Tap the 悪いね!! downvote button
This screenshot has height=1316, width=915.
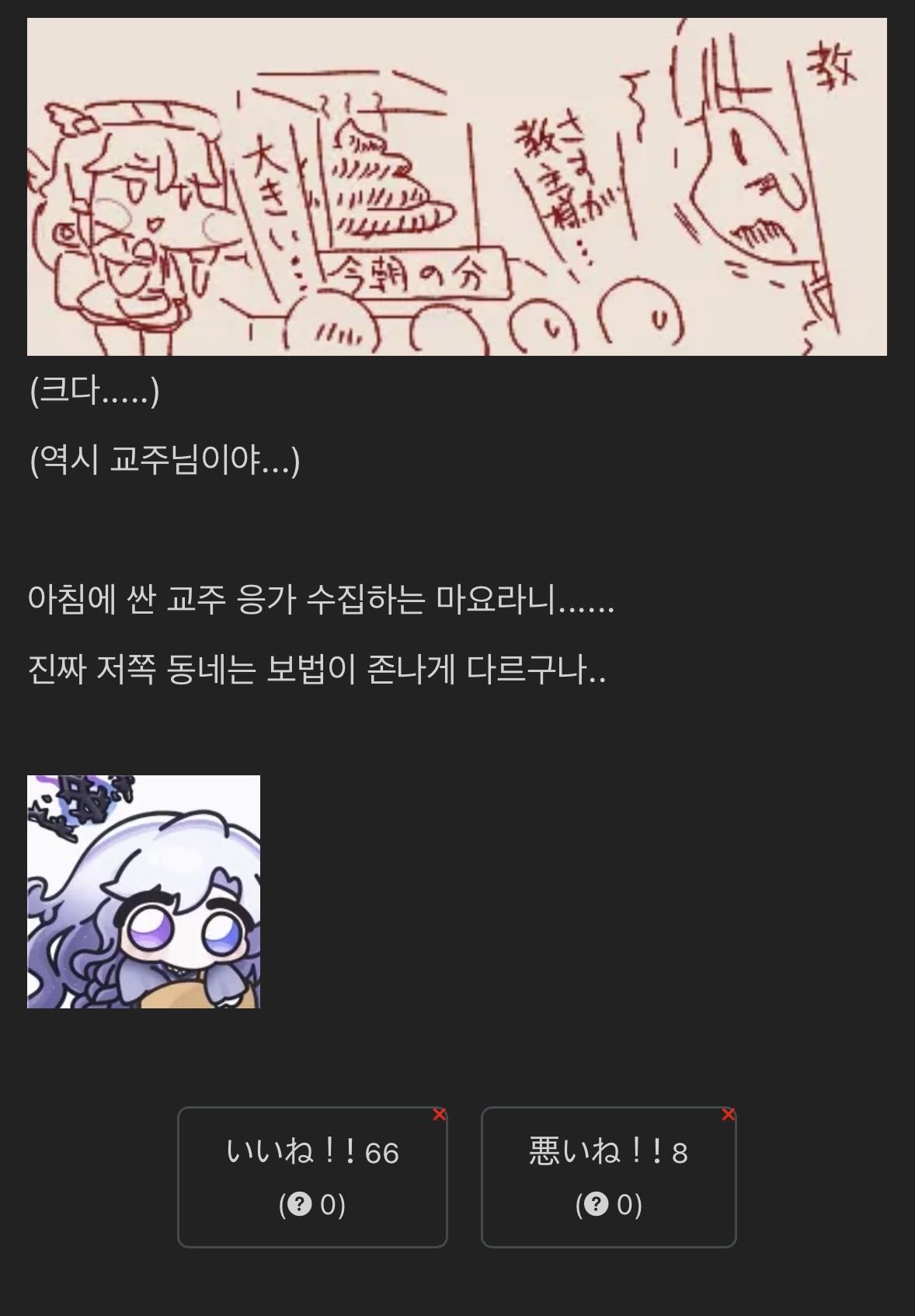click(x=608, y=1176)
